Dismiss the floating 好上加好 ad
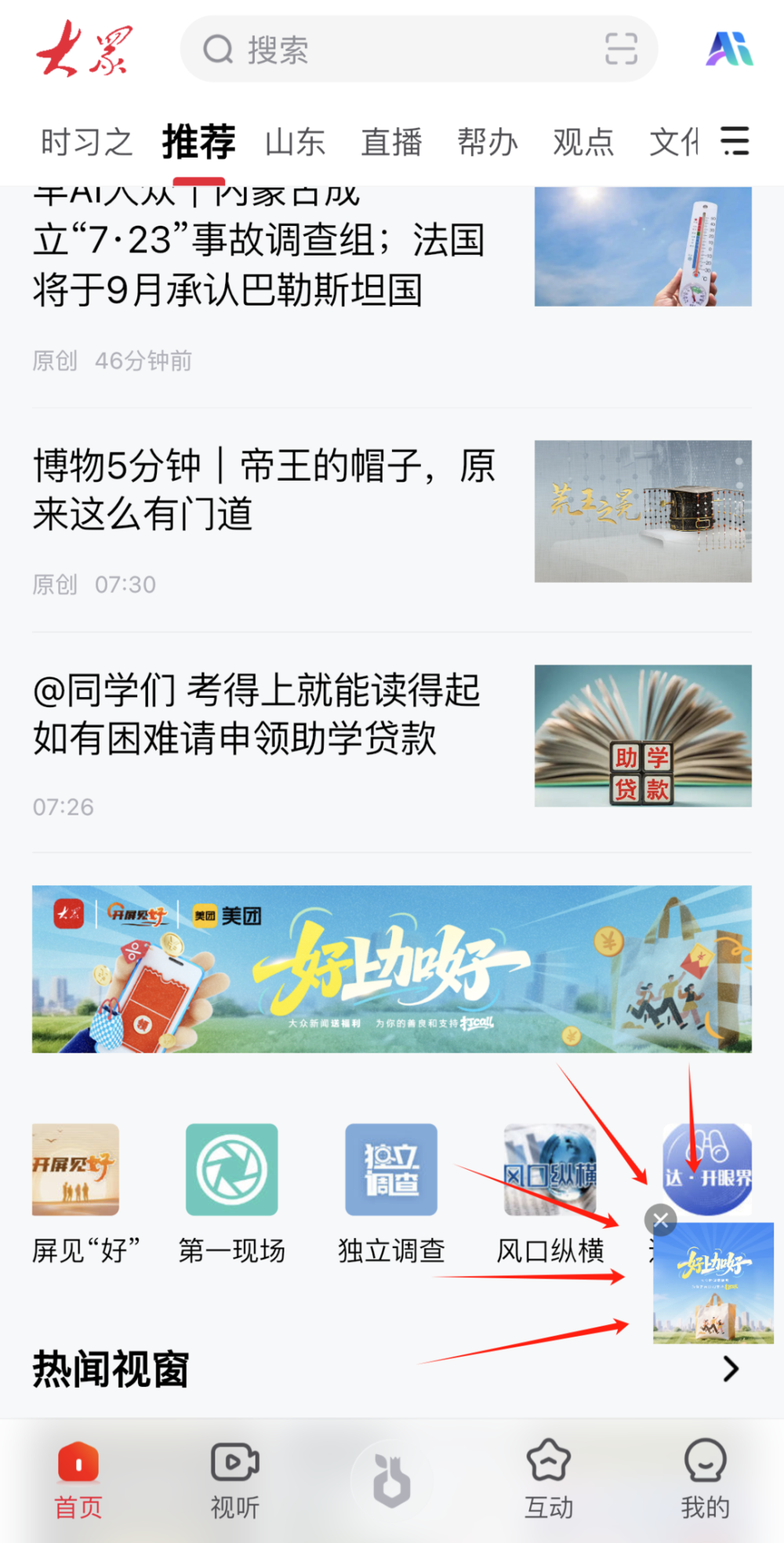784x1543 pixels. 661,1220
